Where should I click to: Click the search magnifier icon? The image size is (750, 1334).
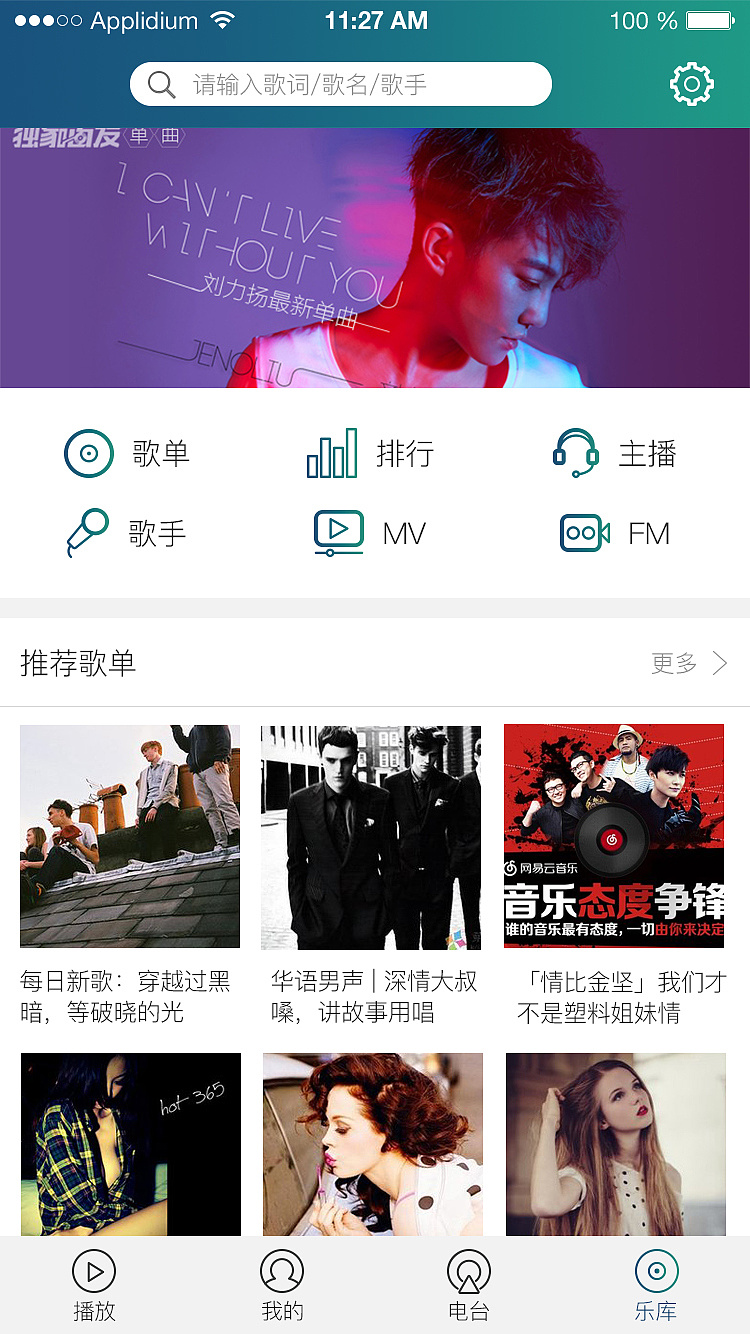click(x=160, y=84)
